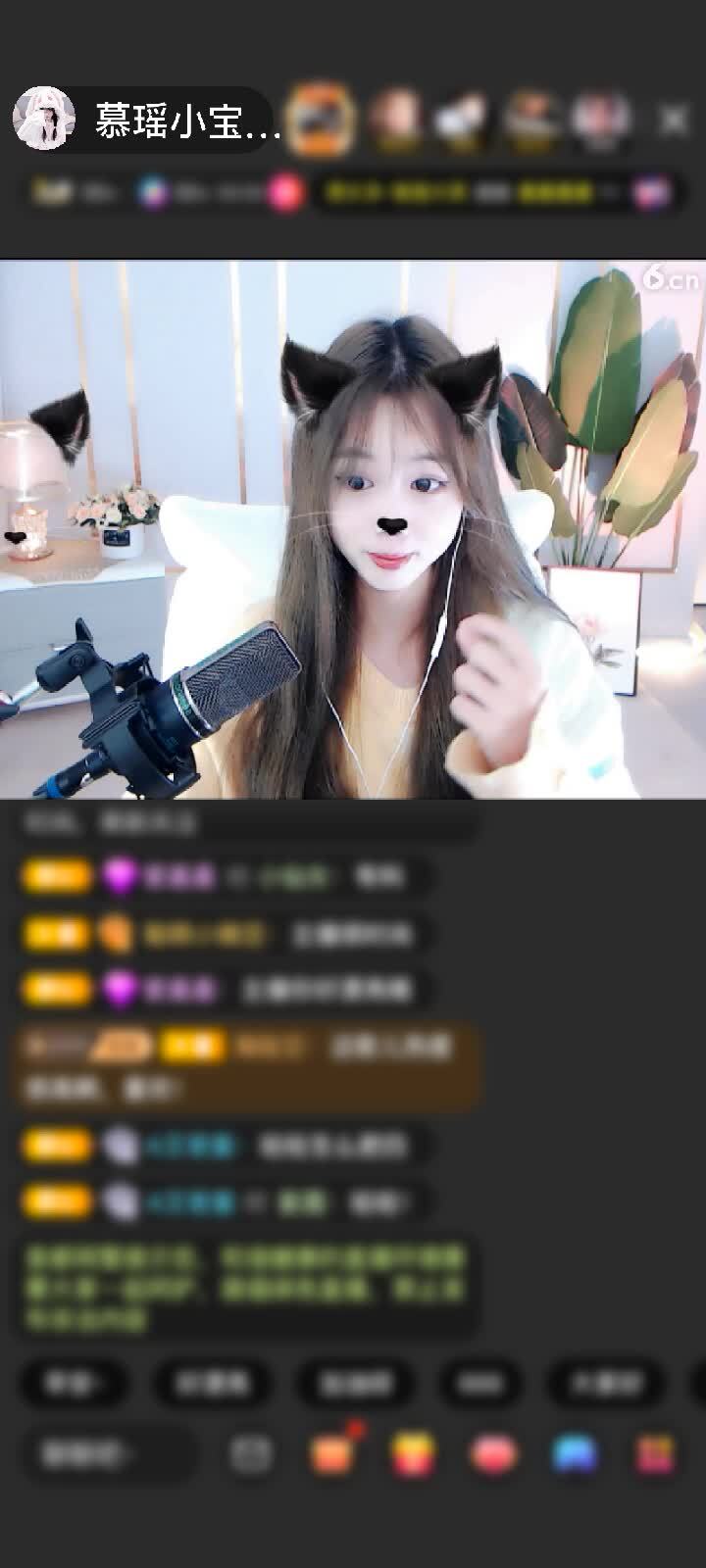This screenshot has height=1568, width=706.
Task: Close the live stream room
Action: point(673,120)
